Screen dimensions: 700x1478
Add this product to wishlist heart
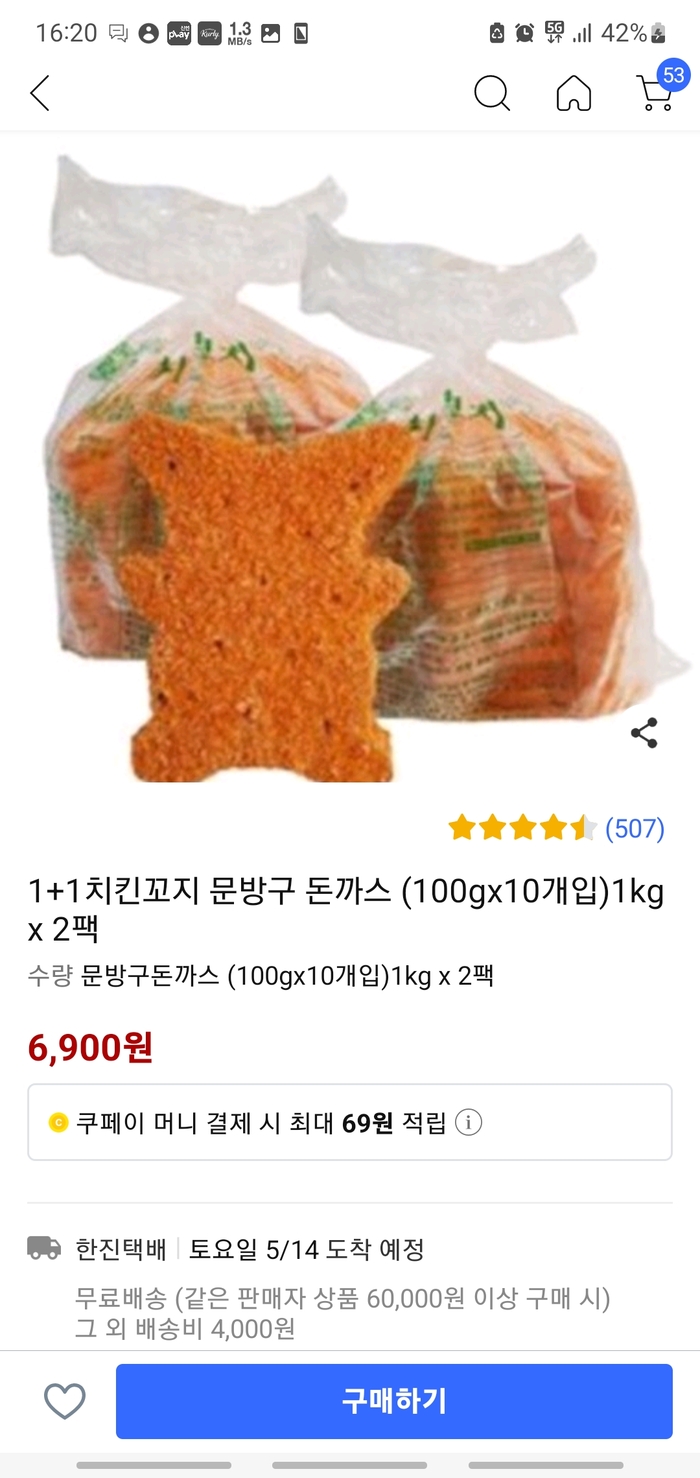(x=65, y=1401)
